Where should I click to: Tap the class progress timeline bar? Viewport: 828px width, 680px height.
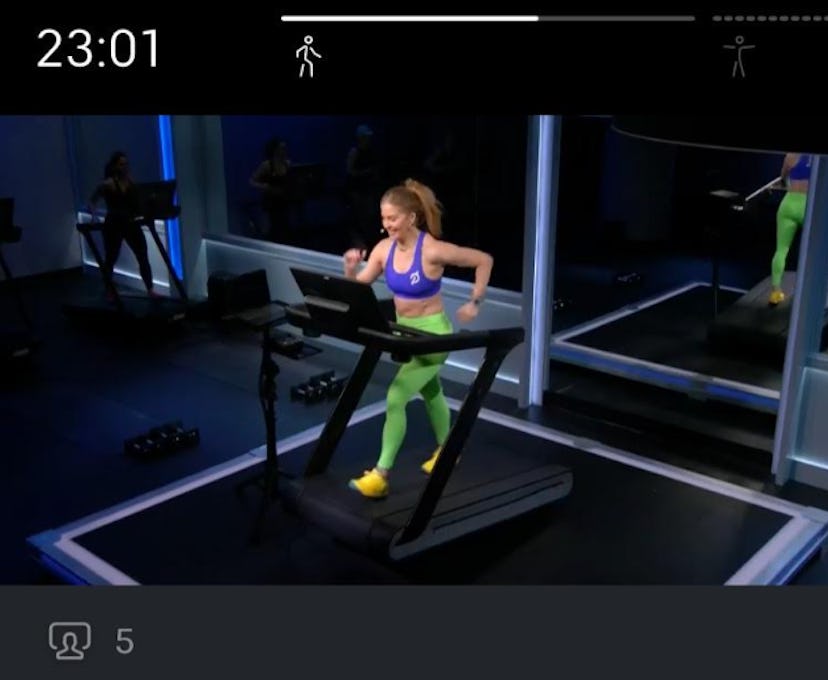coord(488,18)
